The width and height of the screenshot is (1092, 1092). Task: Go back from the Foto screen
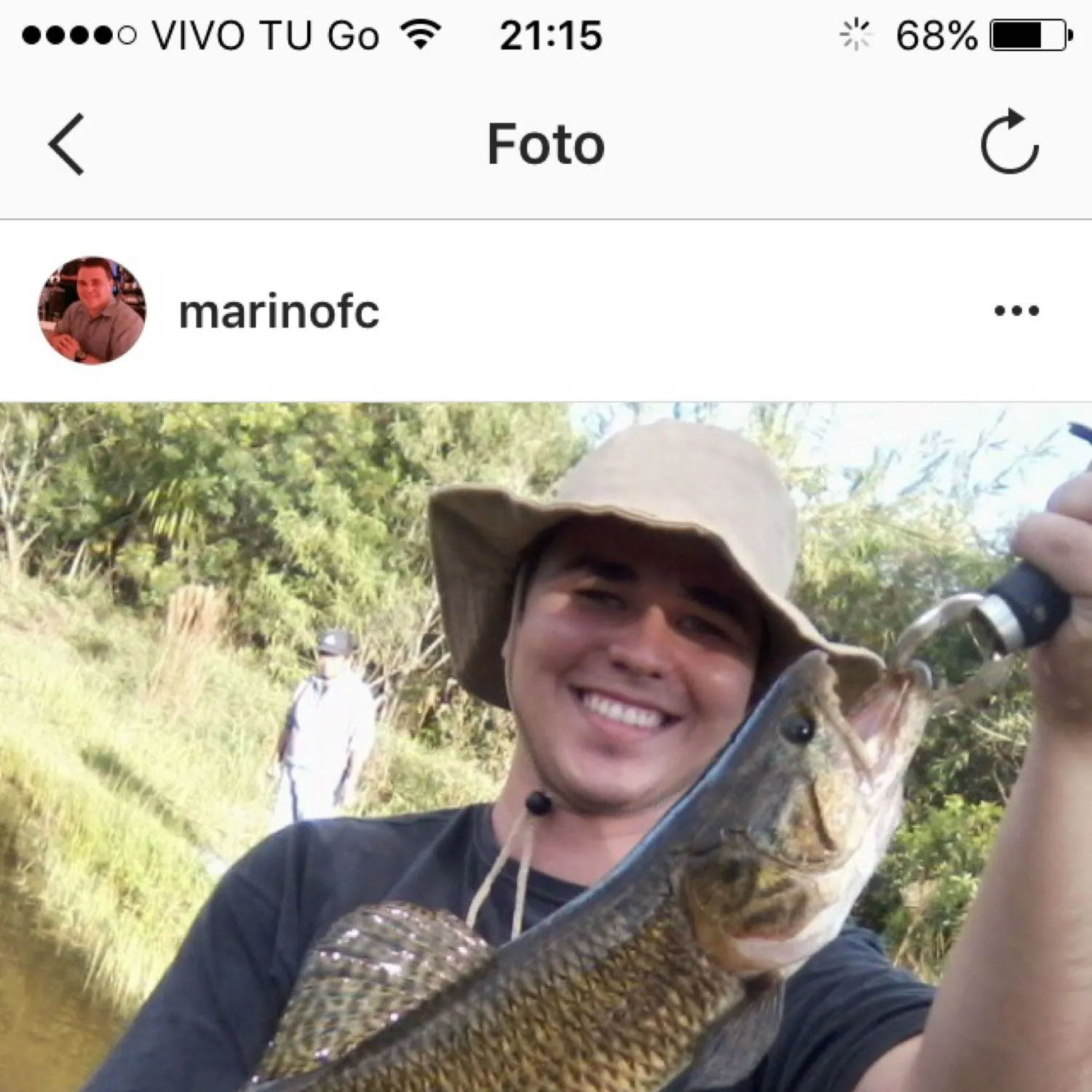[67, 144]
